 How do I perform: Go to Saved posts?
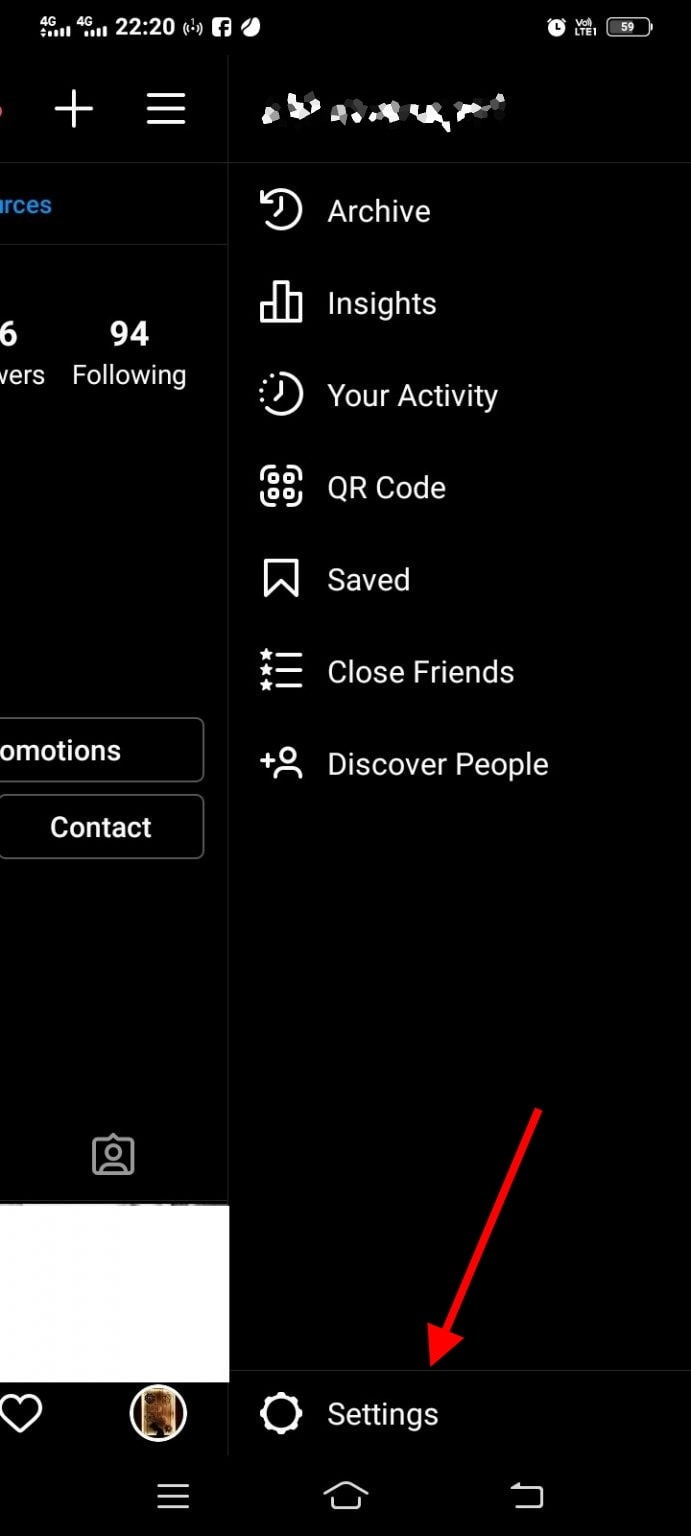(x=460, y=579)
